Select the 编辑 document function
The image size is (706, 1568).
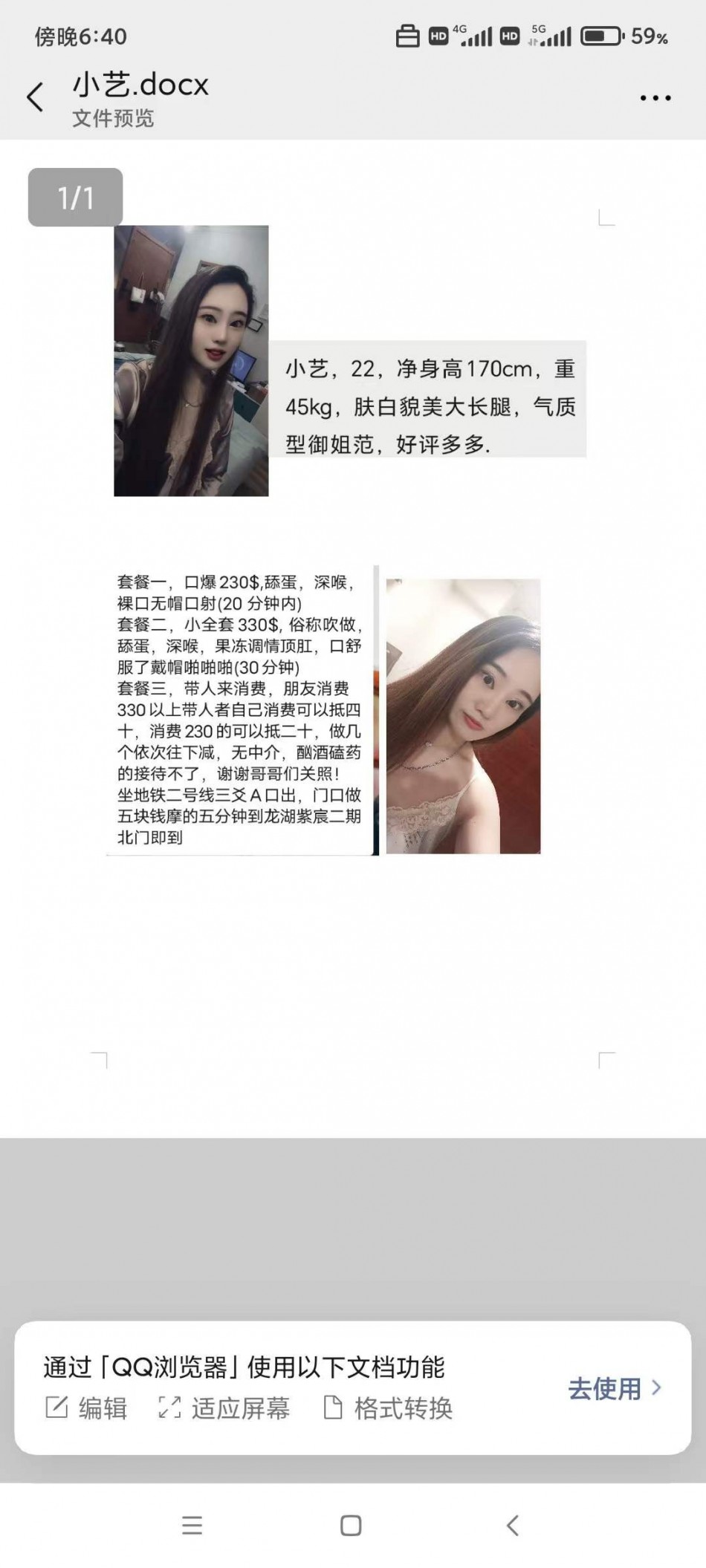[87, 1408]
